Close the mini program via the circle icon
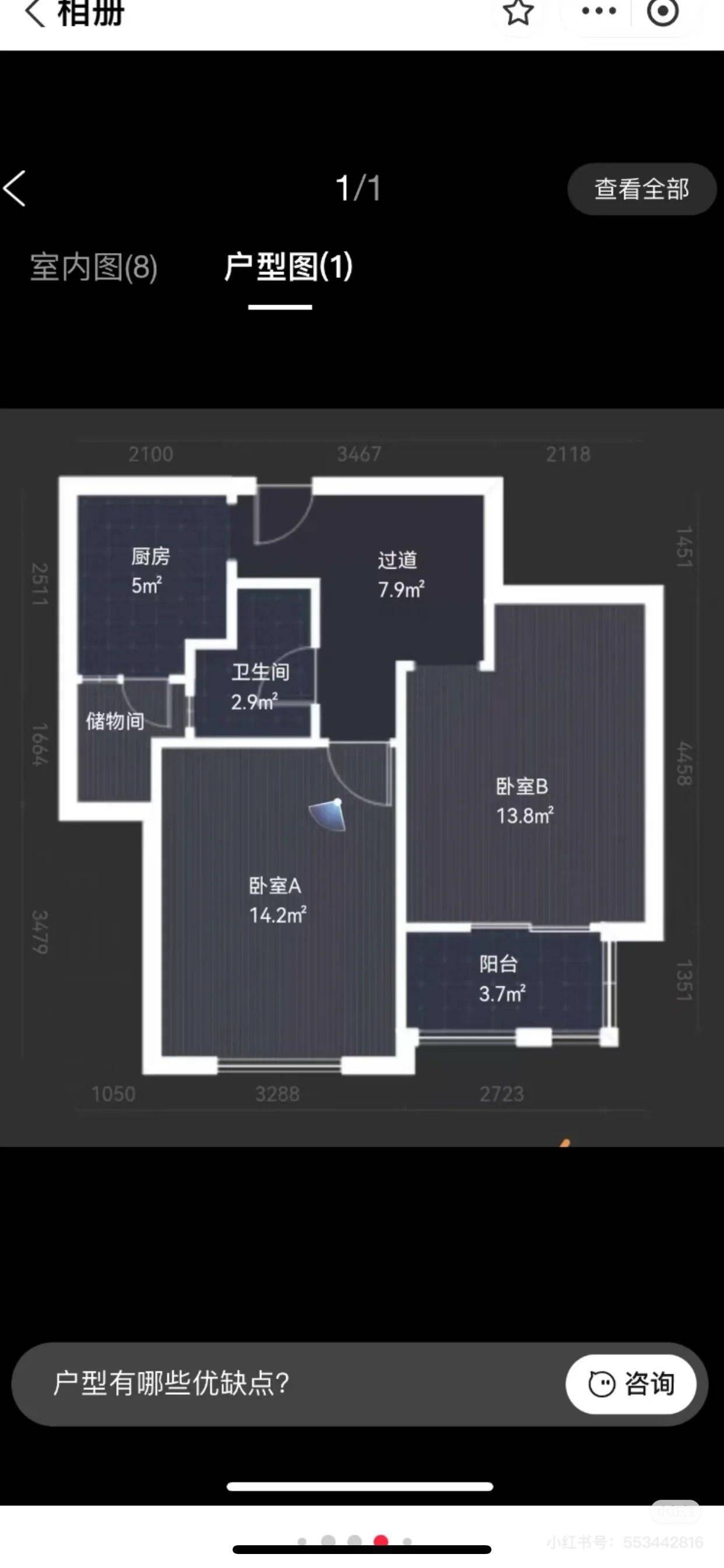Screen dimensions: 724x1568 [663, 11]
